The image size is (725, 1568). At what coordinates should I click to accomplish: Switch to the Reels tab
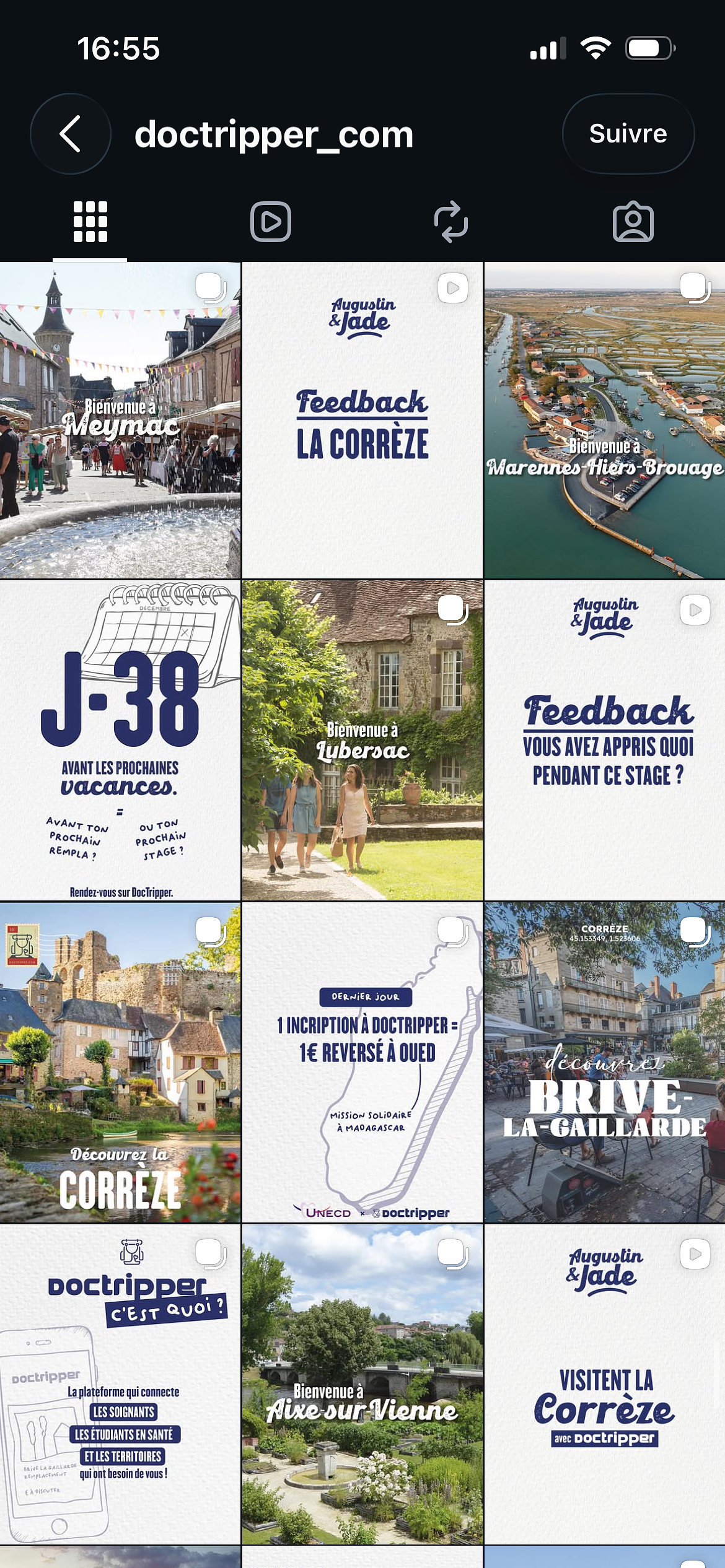(271, 222)
